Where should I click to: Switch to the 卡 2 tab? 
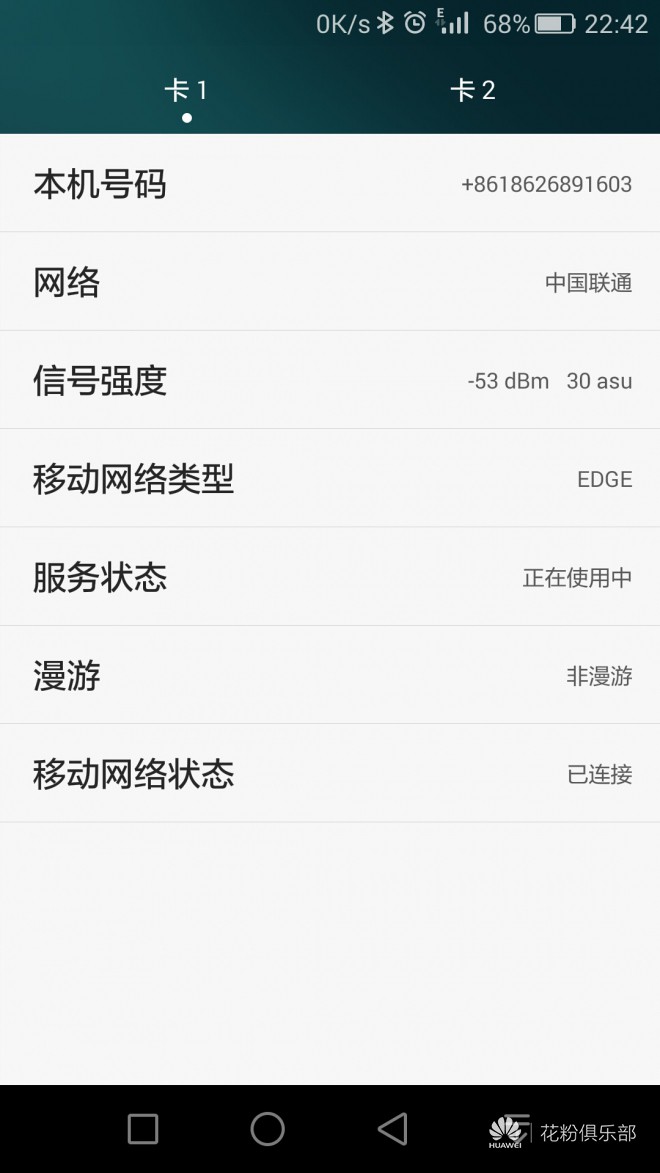point(473,91)
